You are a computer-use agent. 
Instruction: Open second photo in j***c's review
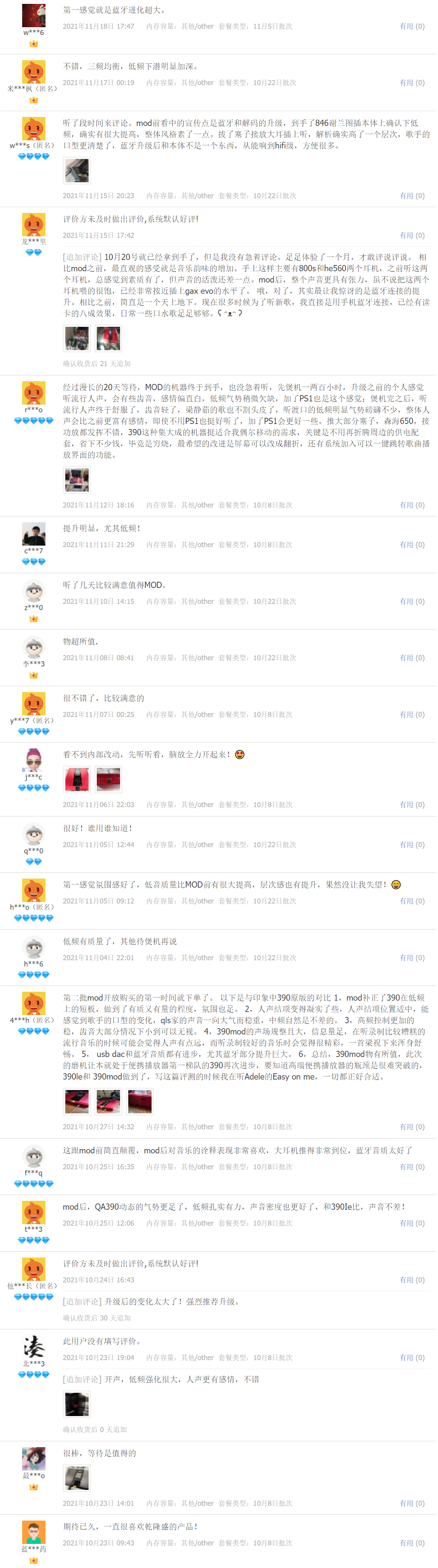pos(108,780)
